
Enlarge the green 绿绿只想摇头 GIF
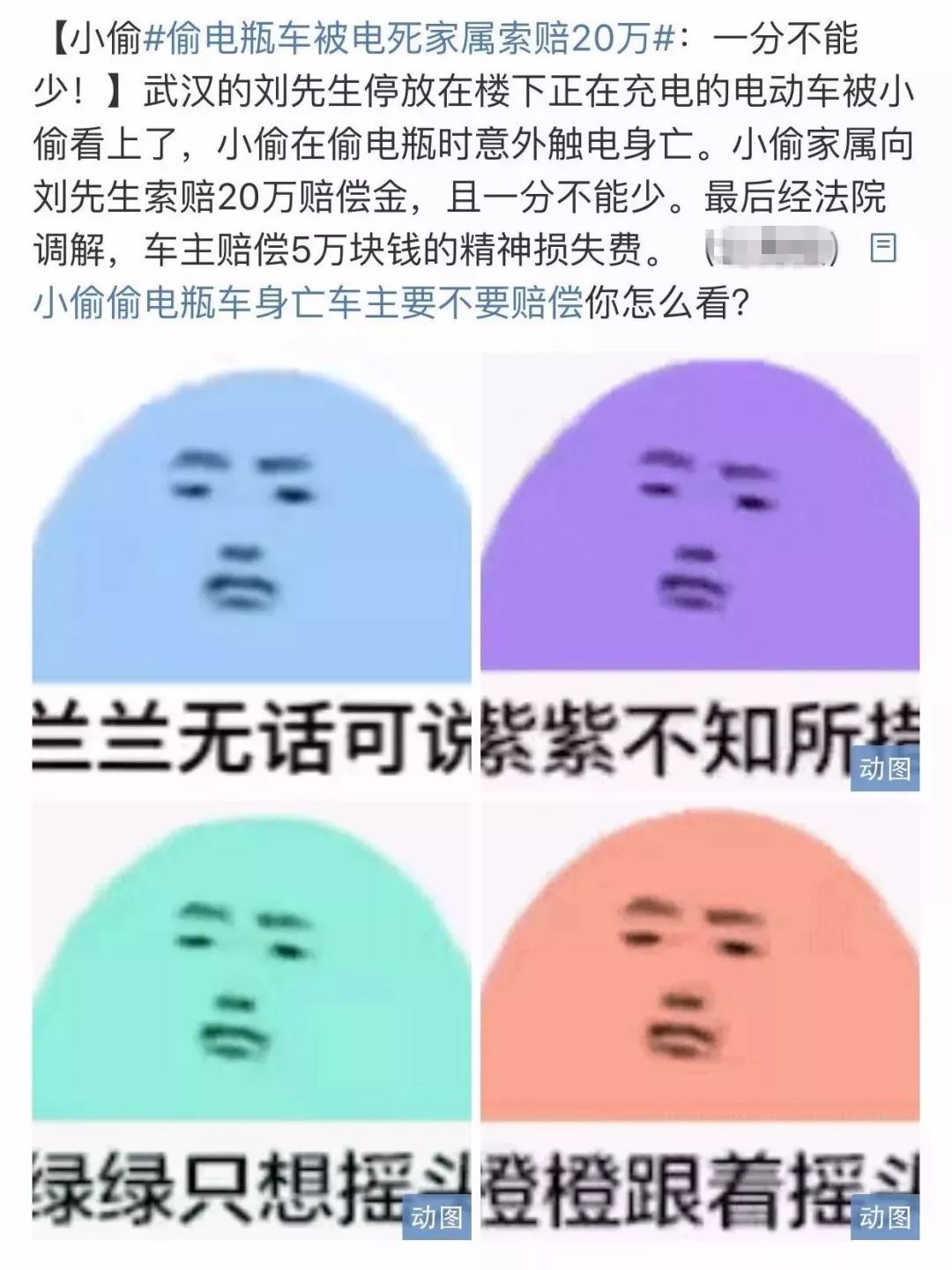[x=251, y=1016]
